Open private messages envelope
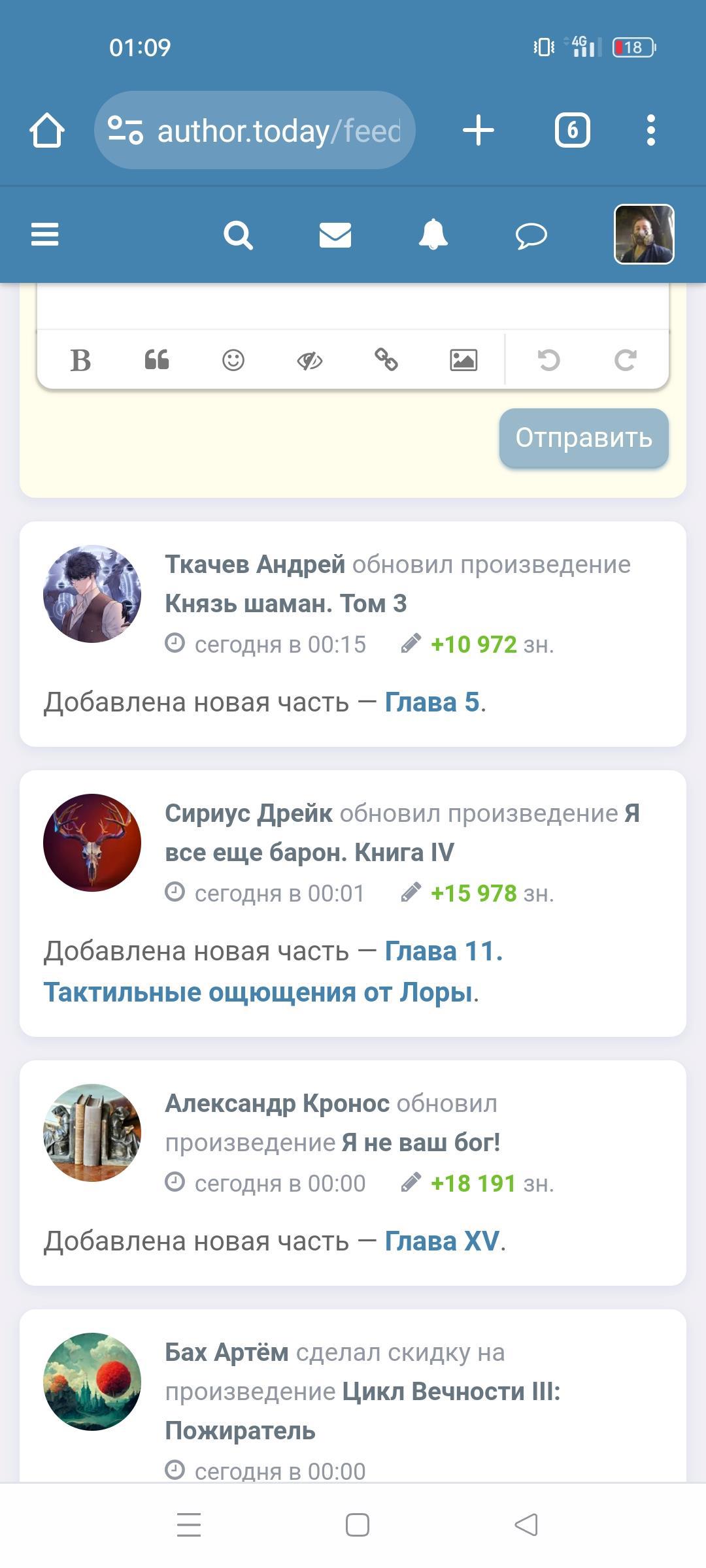706x1568 pixels. click(335, 235)
